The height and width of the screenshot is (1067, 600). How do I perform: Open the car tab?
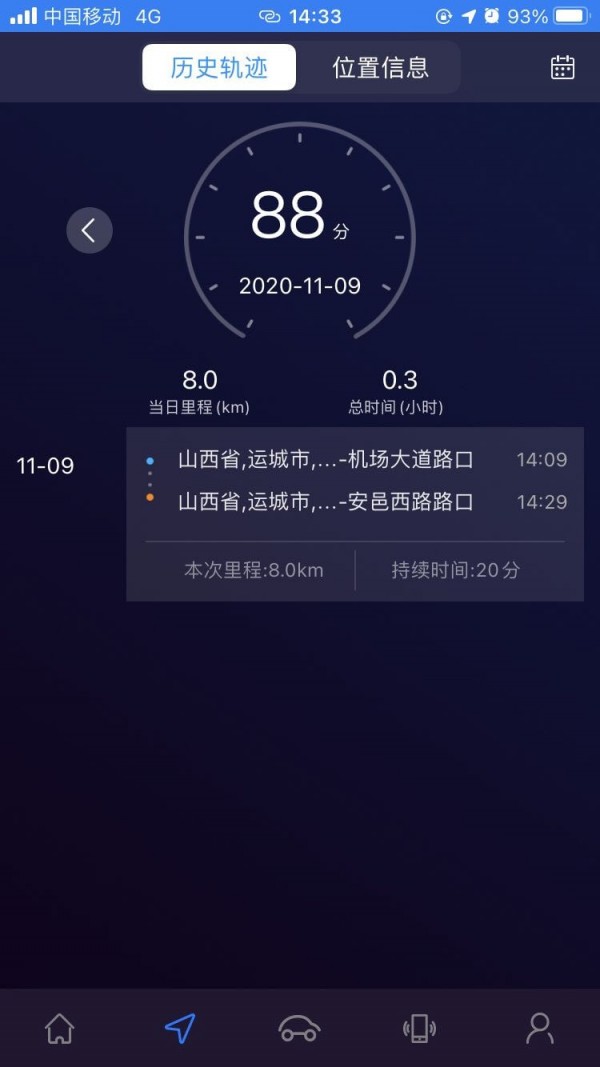pyautogui.click(x=299, y=1028)
